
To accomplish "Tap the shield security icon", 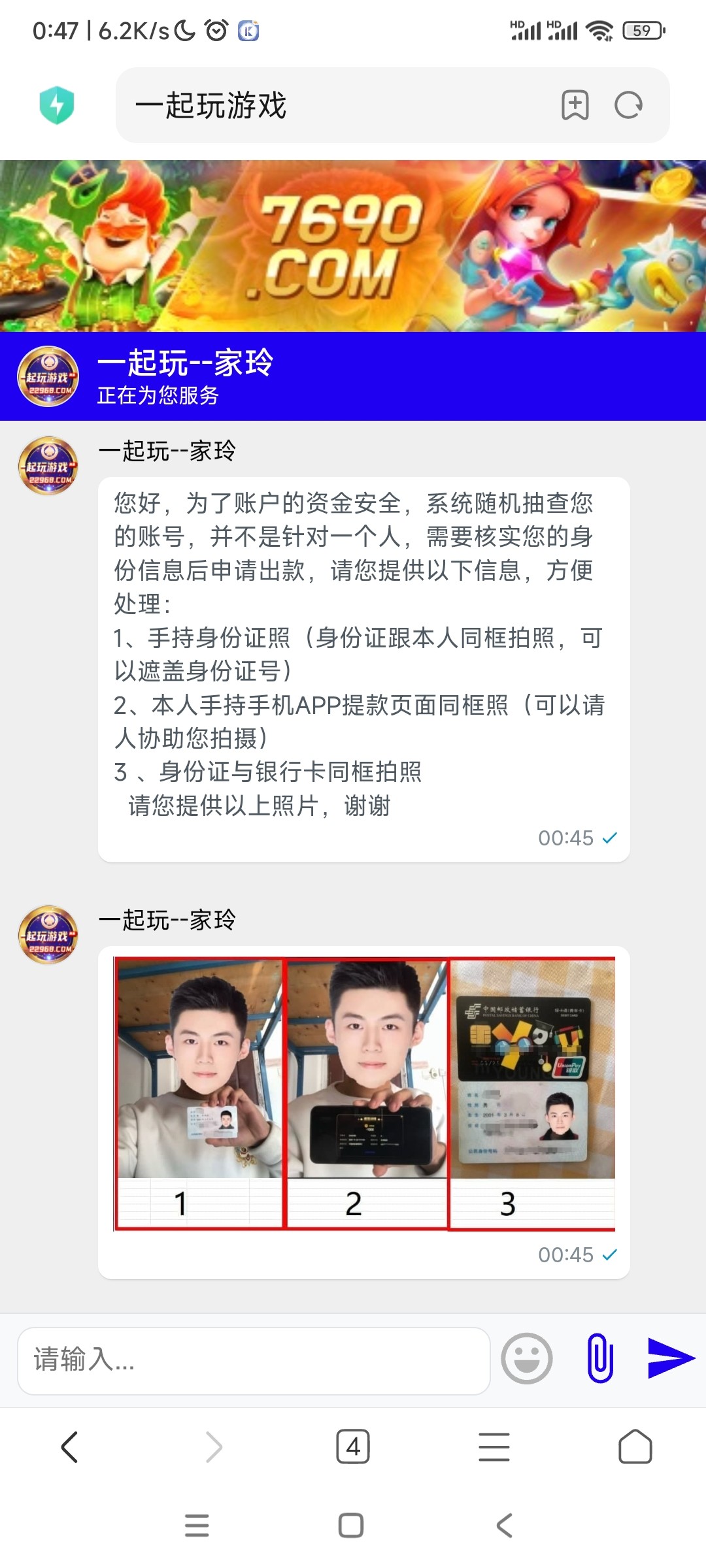I will coord(57,105).
